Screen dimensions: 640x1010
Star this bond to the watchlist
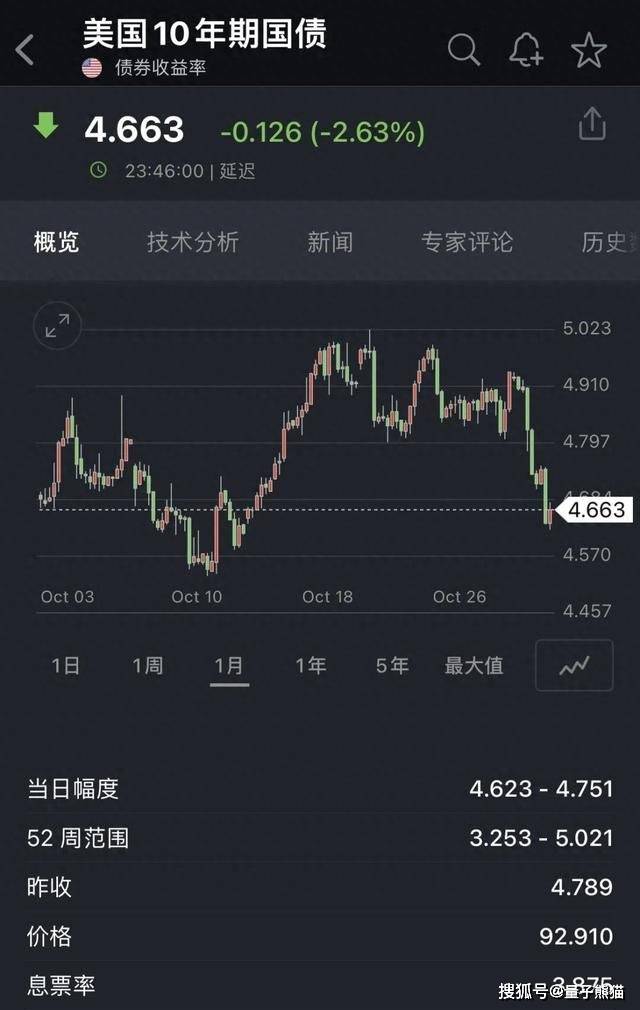[x=589, y=50]
